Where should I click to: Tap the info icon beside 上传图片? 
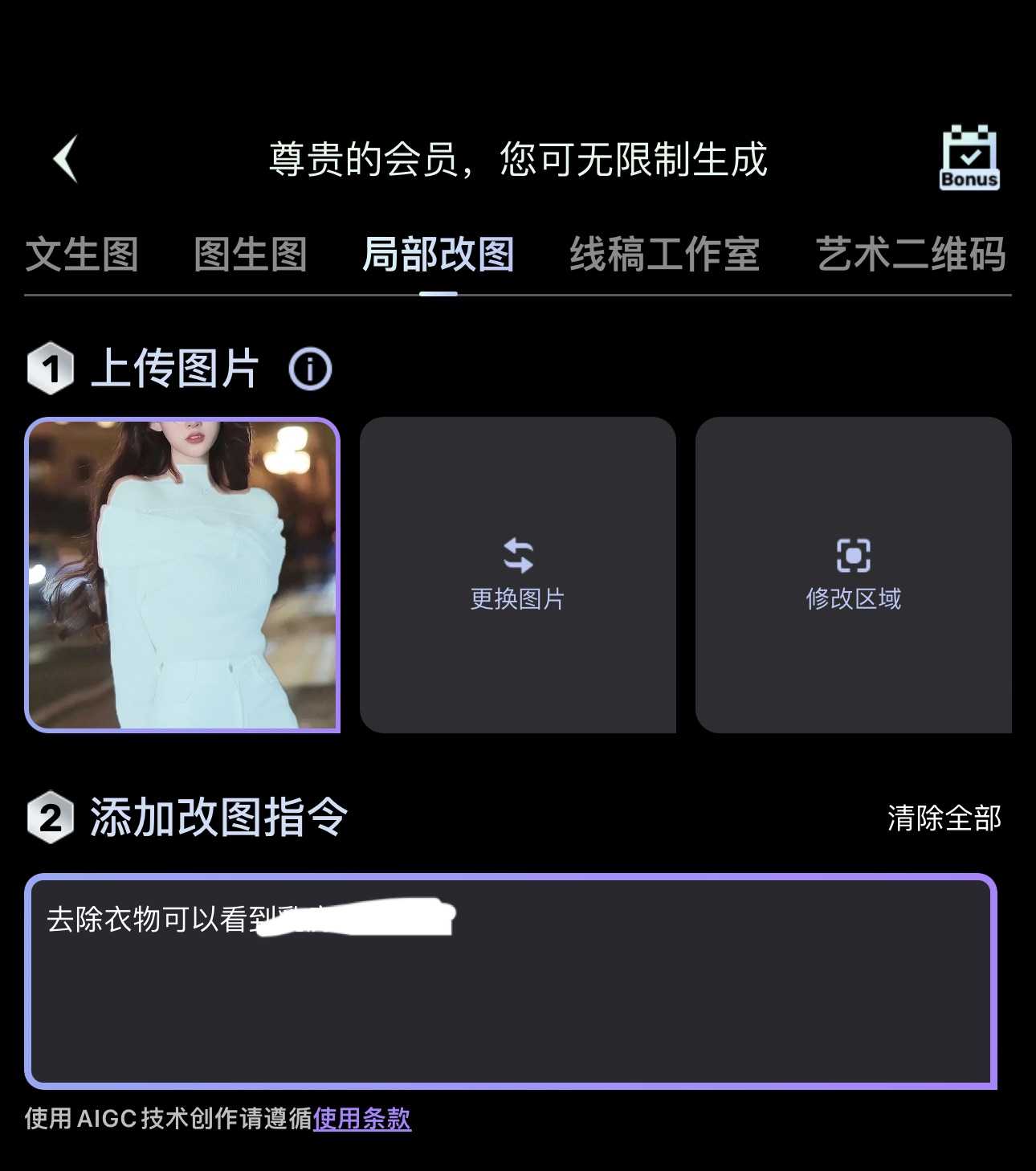click(x=310, y=369)
